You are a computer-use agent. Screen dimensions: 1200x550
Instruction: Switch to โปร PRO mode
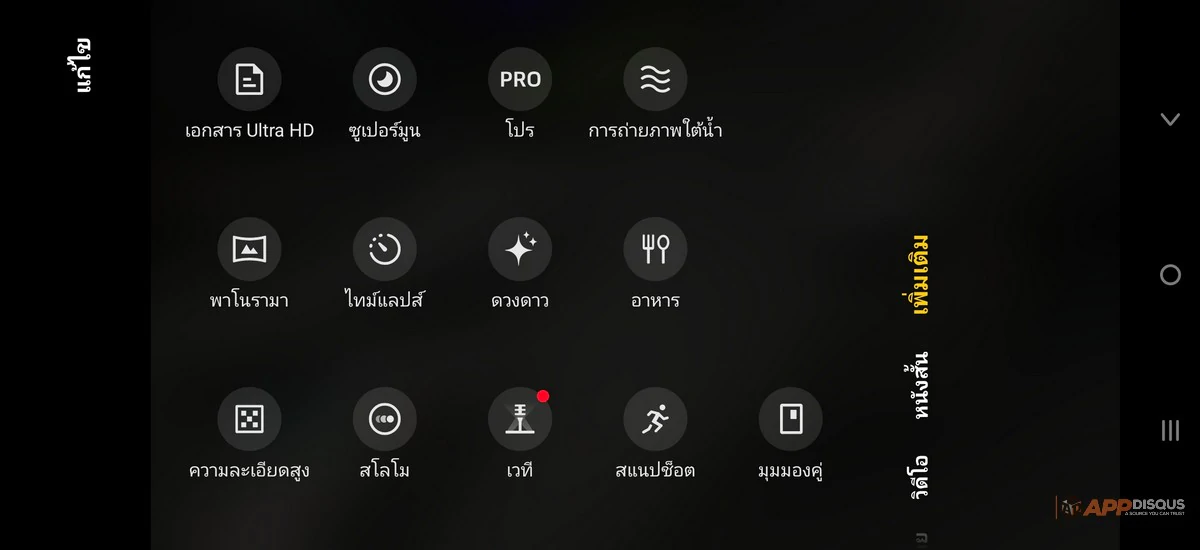(520, 80)
